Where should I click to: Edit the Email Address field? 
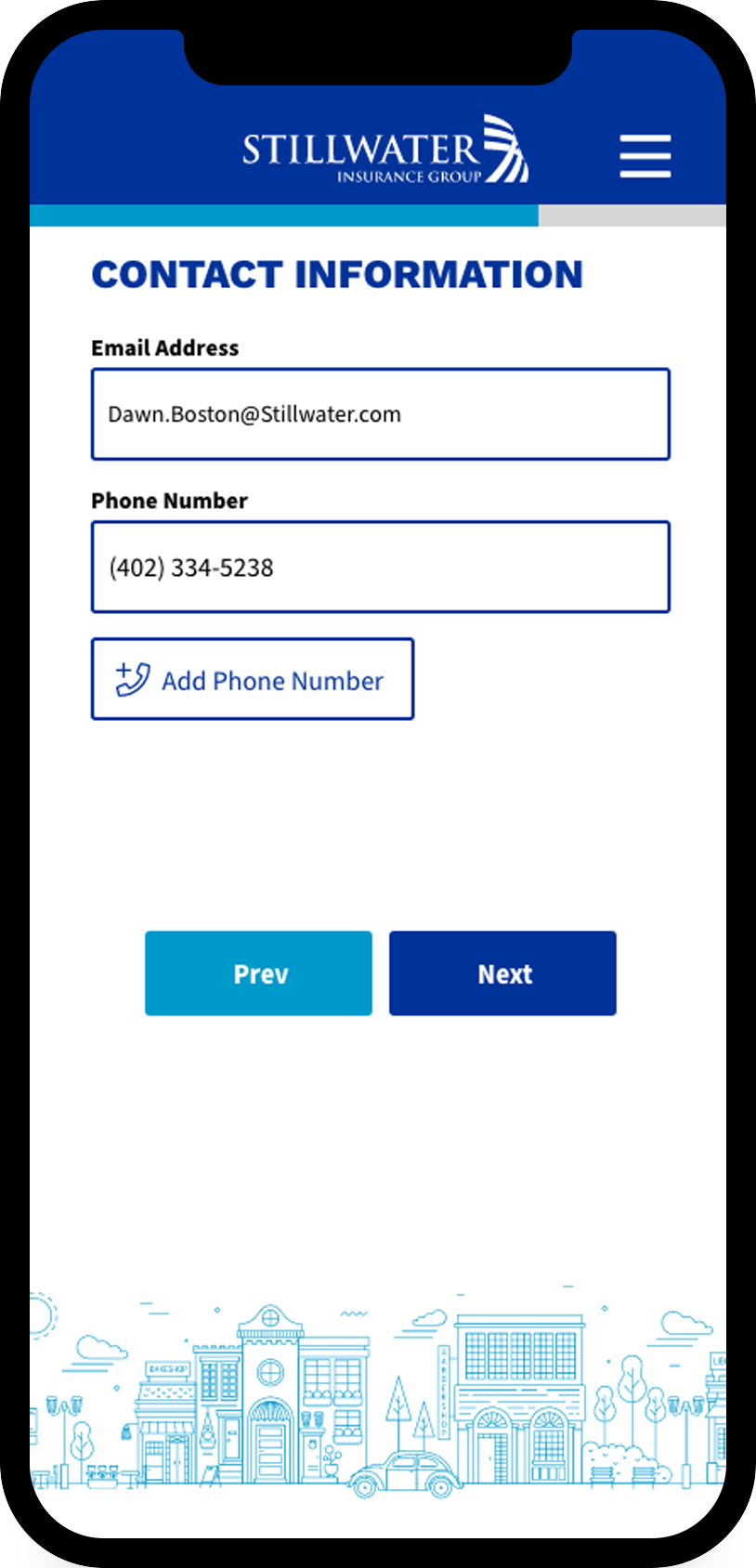(x=381, y=414)
